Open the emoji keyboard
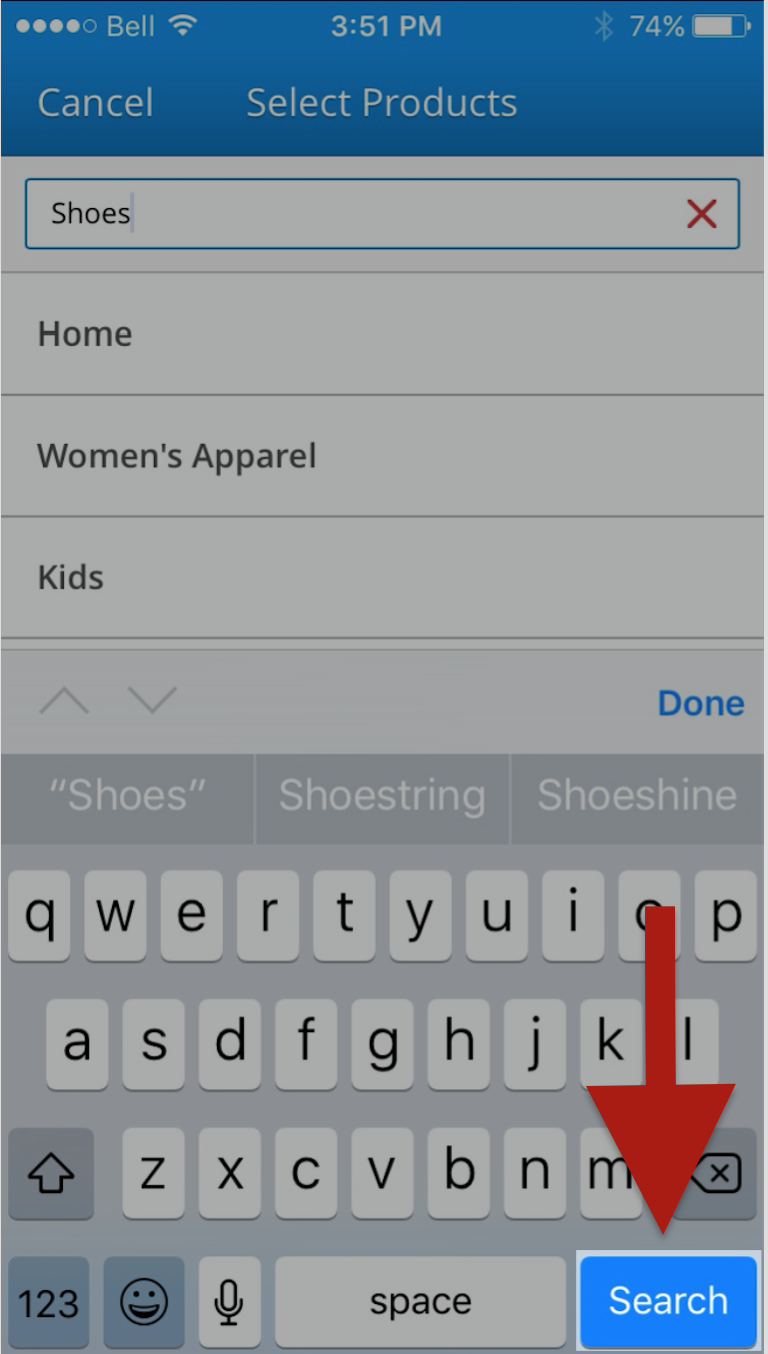This screenshot has width=768, height=1354. click(144, 1303)
